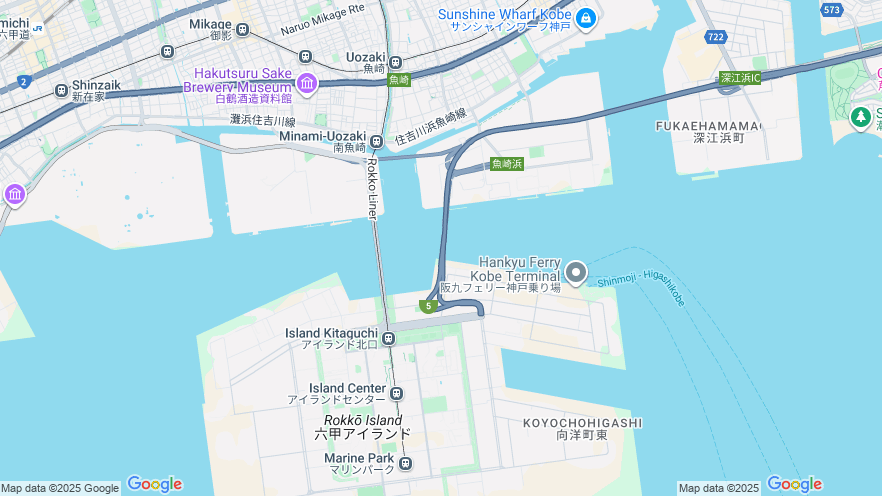Image resolution: width=882 pixels, height=496 pixels.
Task: Tap the Marine Park station icon
Action: [x=405, y=463]
